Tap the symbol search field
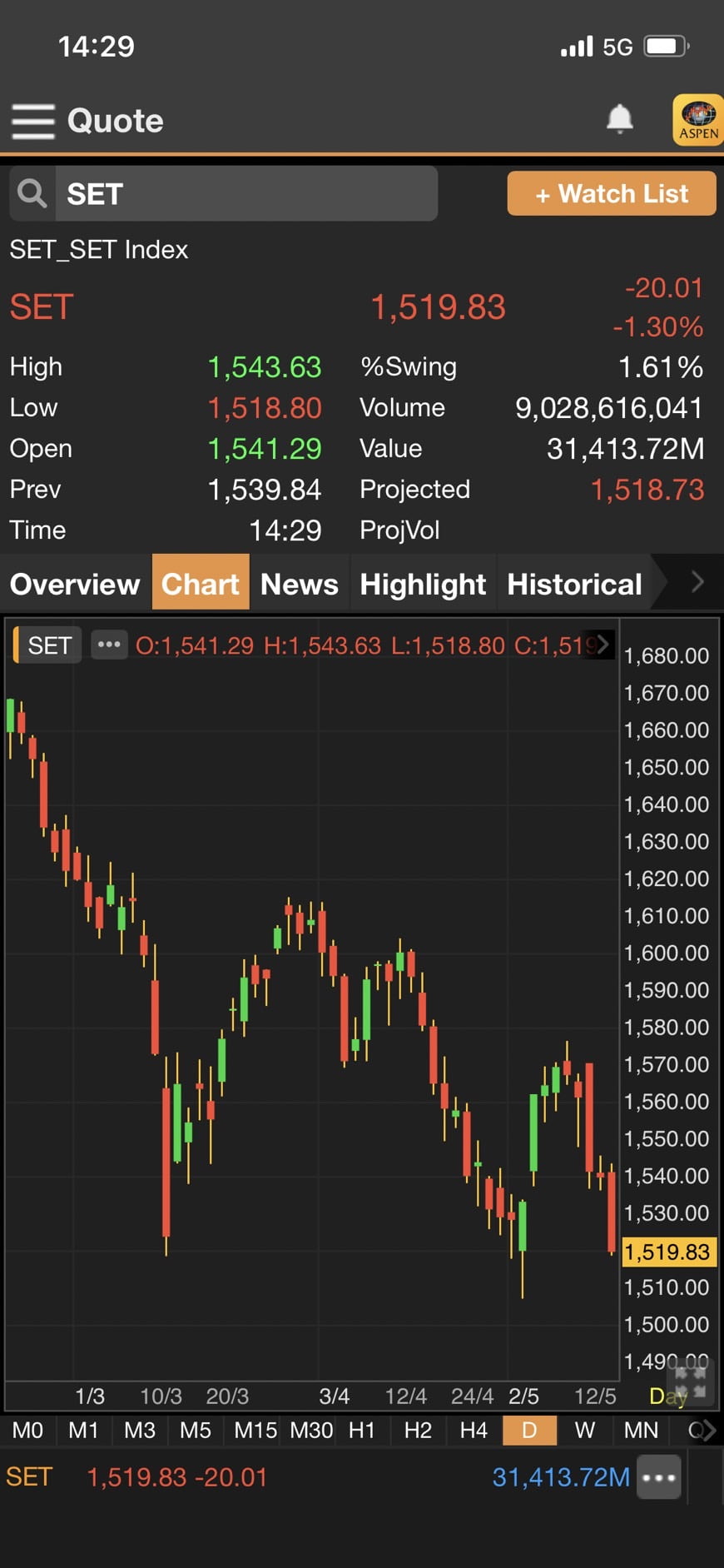The height and width of the screenshot is (1568, 724). coord(245,194)
